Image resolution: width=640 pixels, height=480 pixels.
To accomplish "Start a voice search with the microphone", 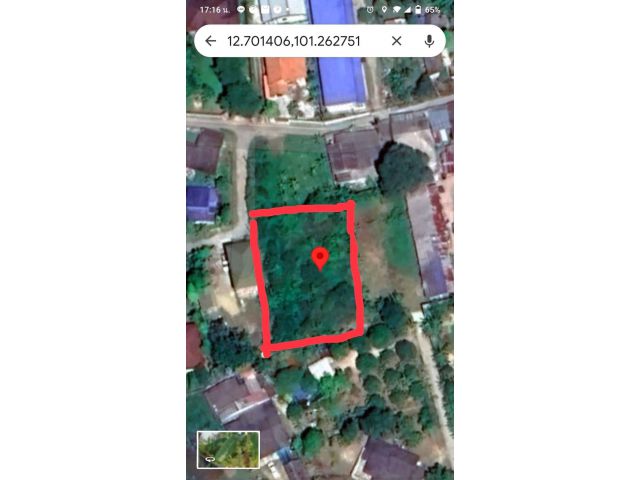I will click(x=429, y=41).
